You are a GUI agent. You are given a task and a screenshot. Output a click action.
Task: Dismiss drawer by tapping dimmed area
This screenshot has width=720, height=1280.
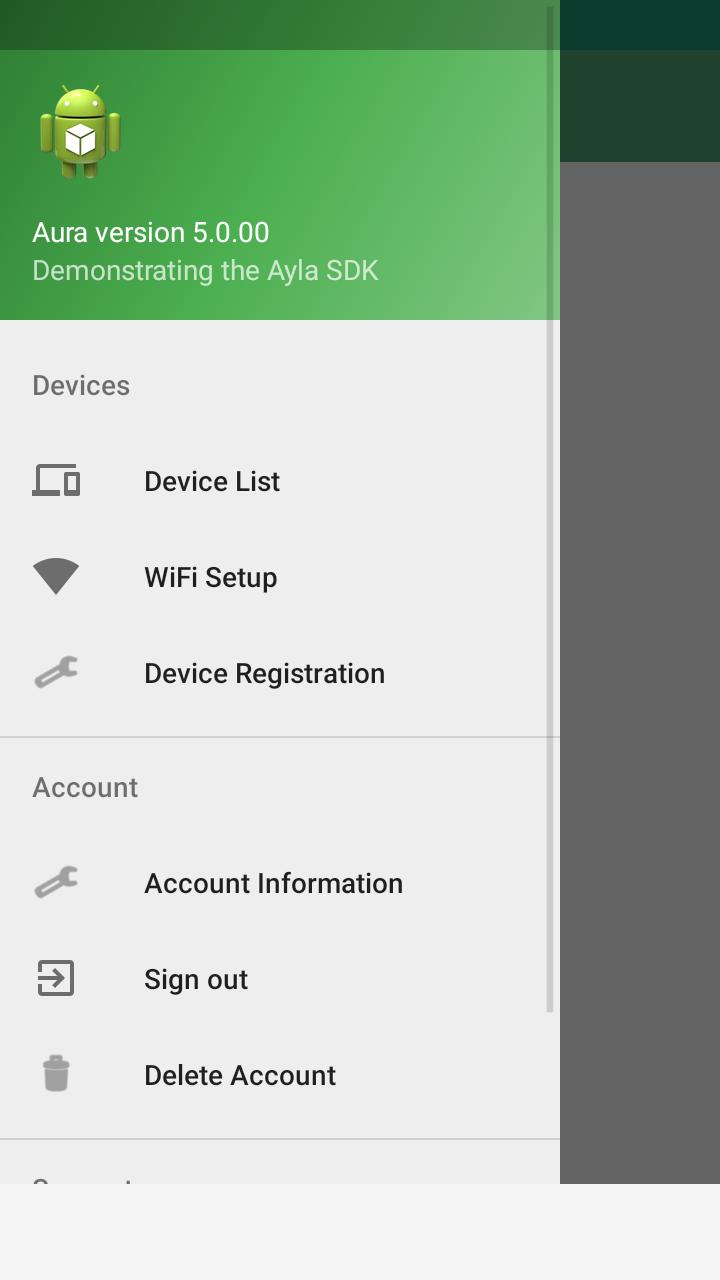[640, 670]
